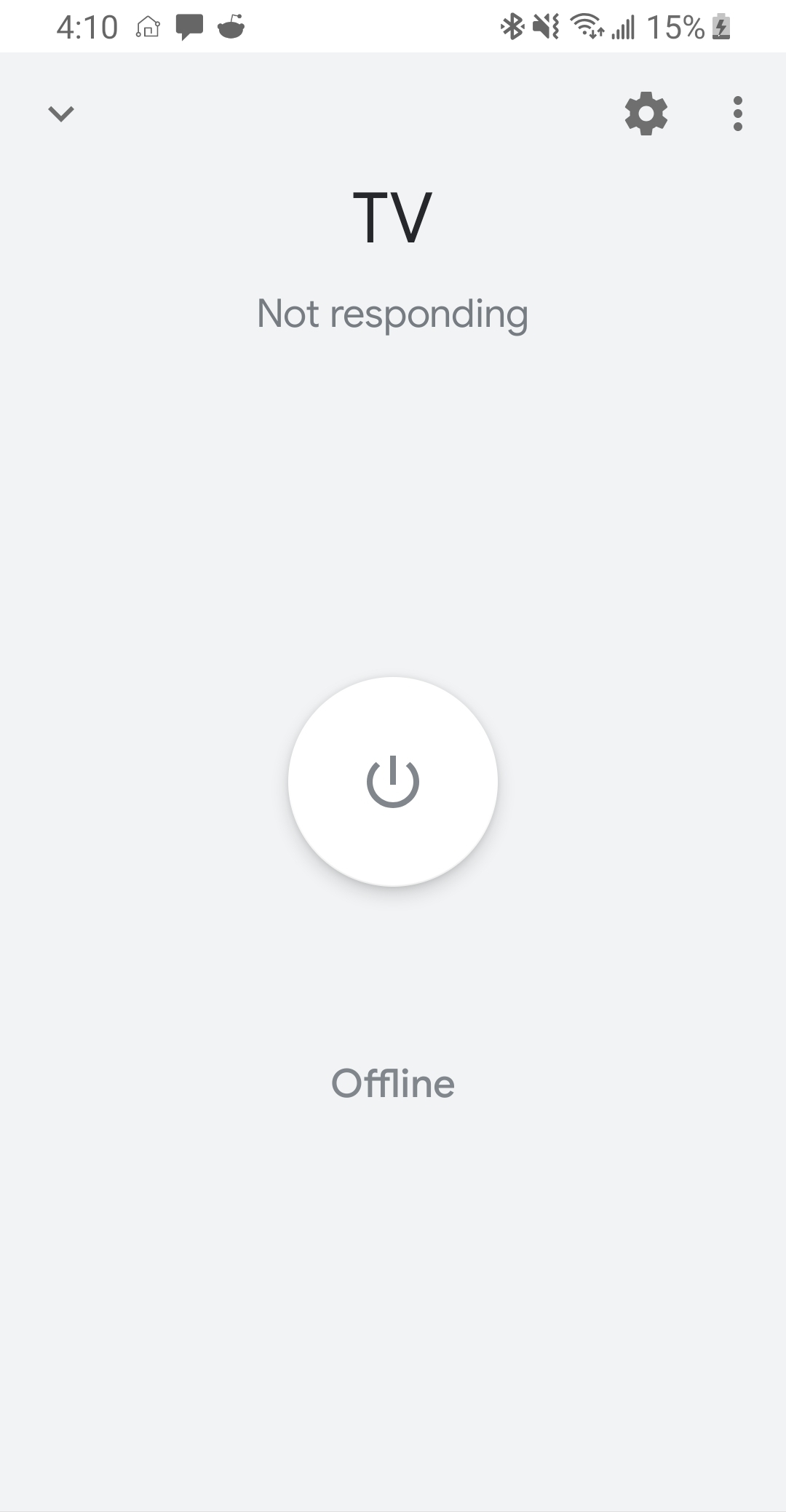The width and height of the screenshot is (786, 1512).
Task: Collapse the TV control panel
Action: click(61, 114)
